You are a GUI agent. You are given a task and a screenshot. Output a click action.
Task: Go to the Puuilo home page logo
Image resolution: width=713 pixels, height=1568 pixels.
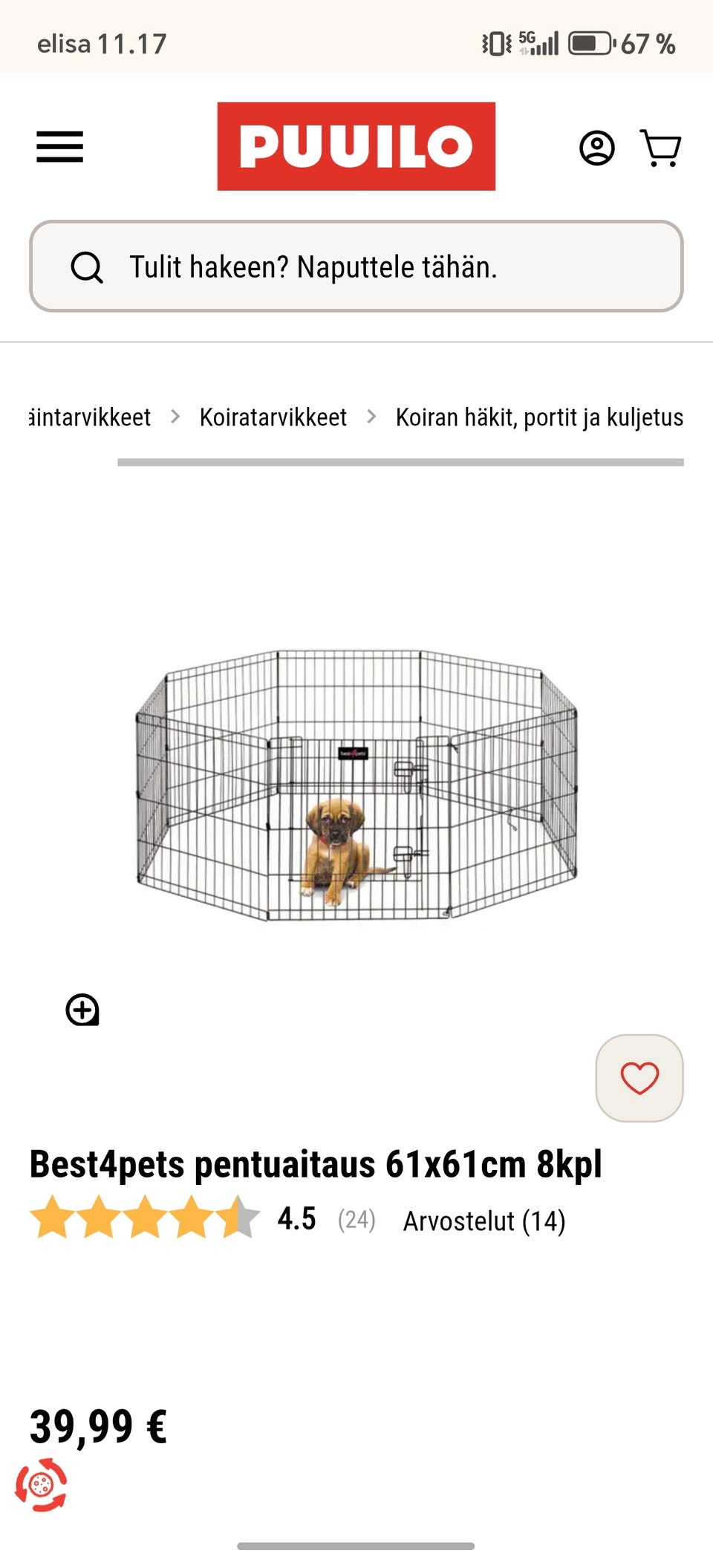click(x=356, y=146)
